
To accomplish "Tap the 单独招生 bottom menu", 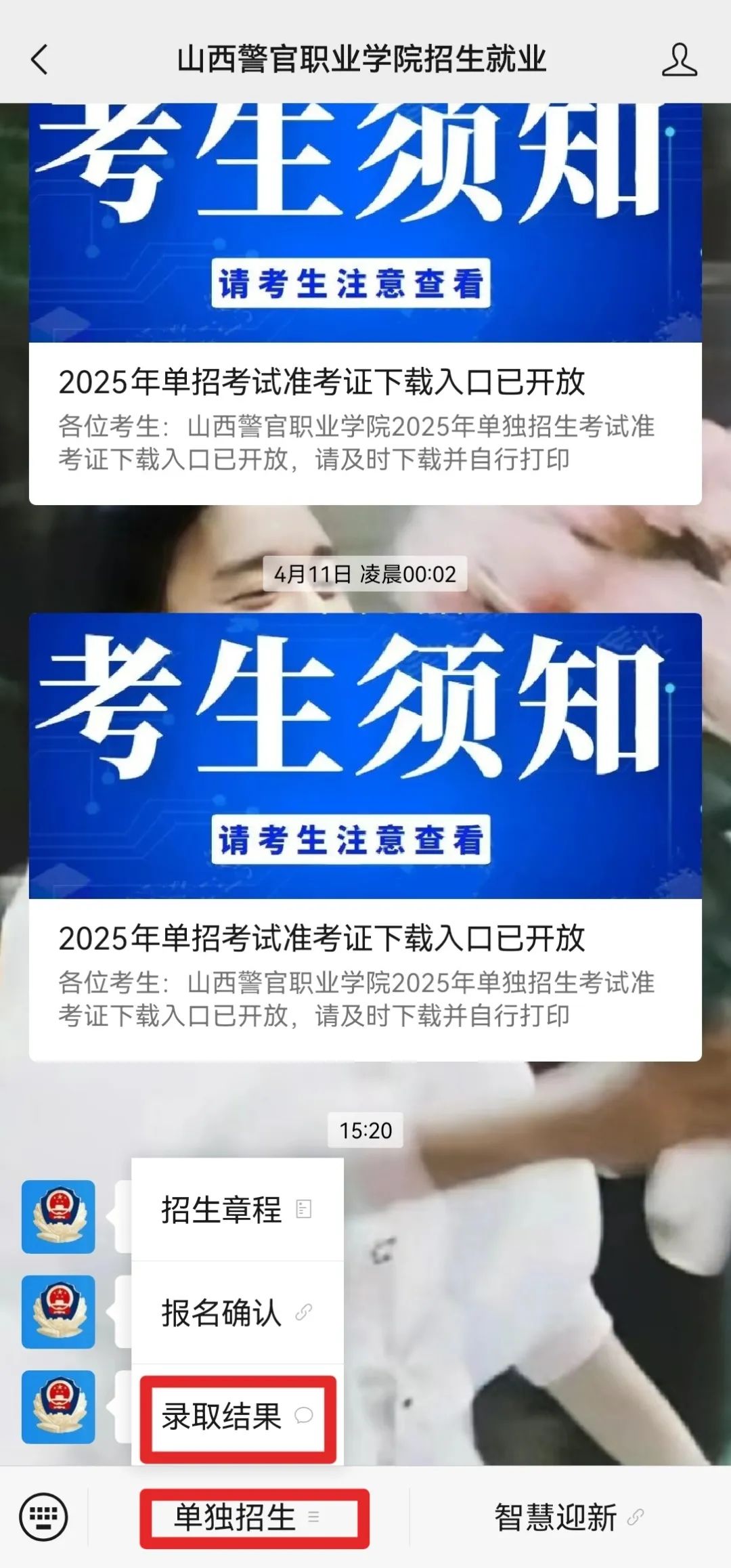I will point(254,1517).
